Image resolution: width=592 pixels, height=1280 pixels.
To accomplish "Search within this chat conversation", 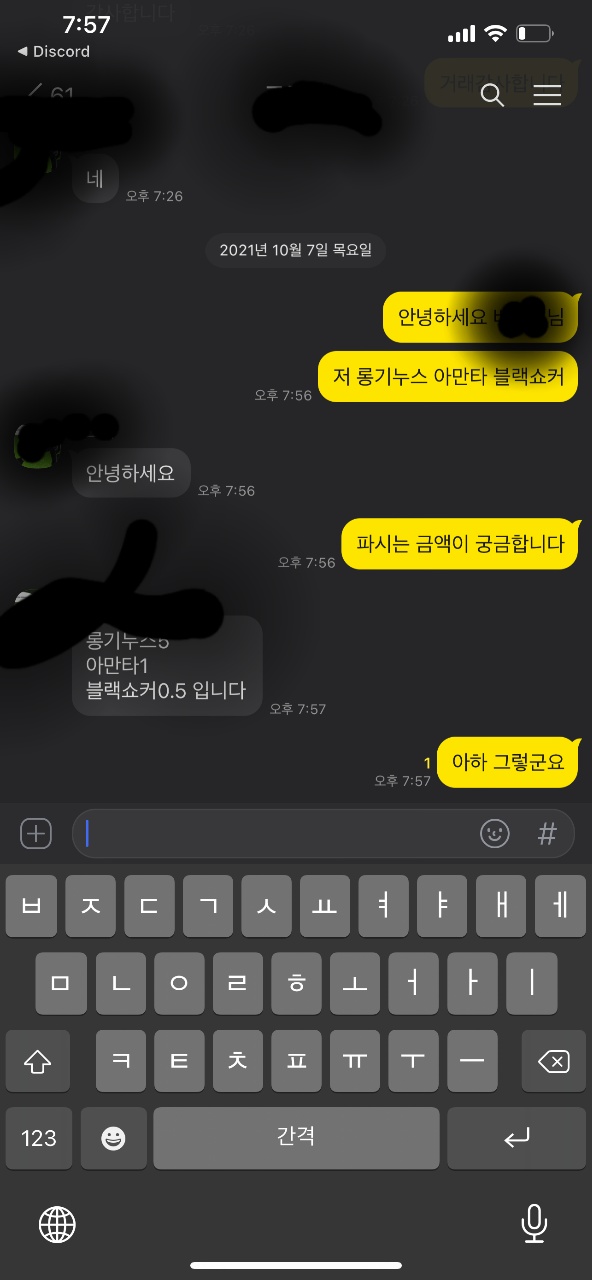I will (x=492, y=95).
